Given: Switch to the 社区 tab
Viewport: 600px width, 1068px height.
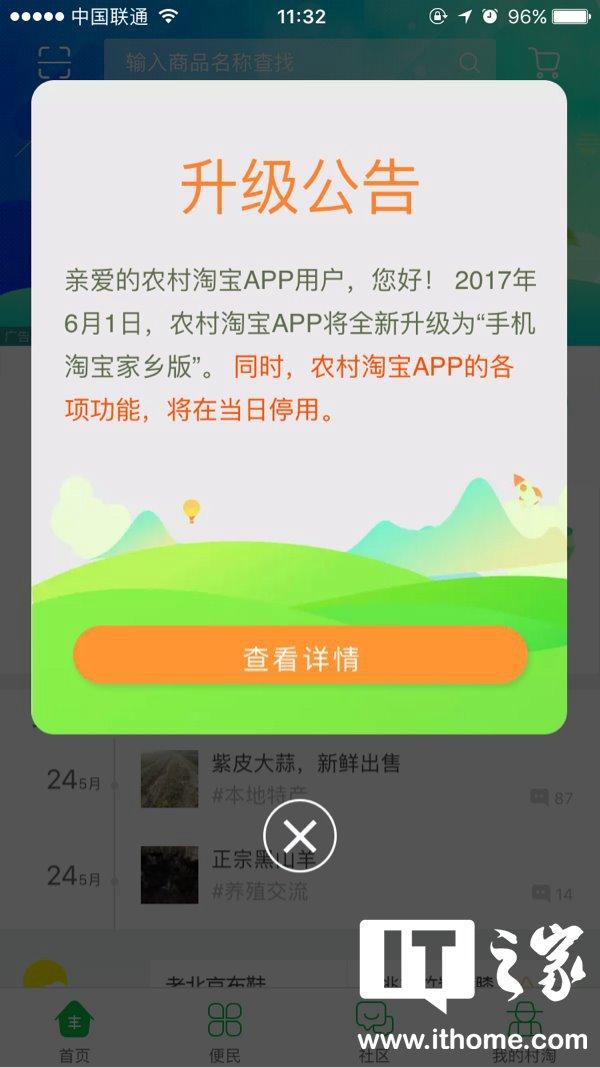Looking at the screenshot, I should tap(374, 1030).
